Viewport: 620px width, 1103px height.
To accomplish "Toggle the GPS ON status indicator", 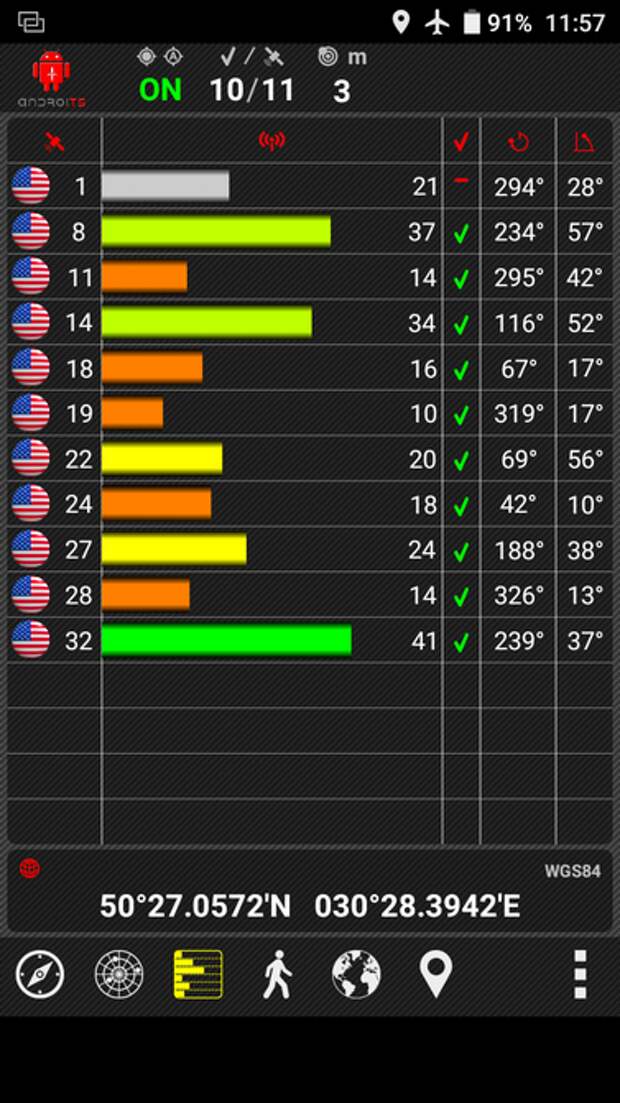I will (160, 90).
